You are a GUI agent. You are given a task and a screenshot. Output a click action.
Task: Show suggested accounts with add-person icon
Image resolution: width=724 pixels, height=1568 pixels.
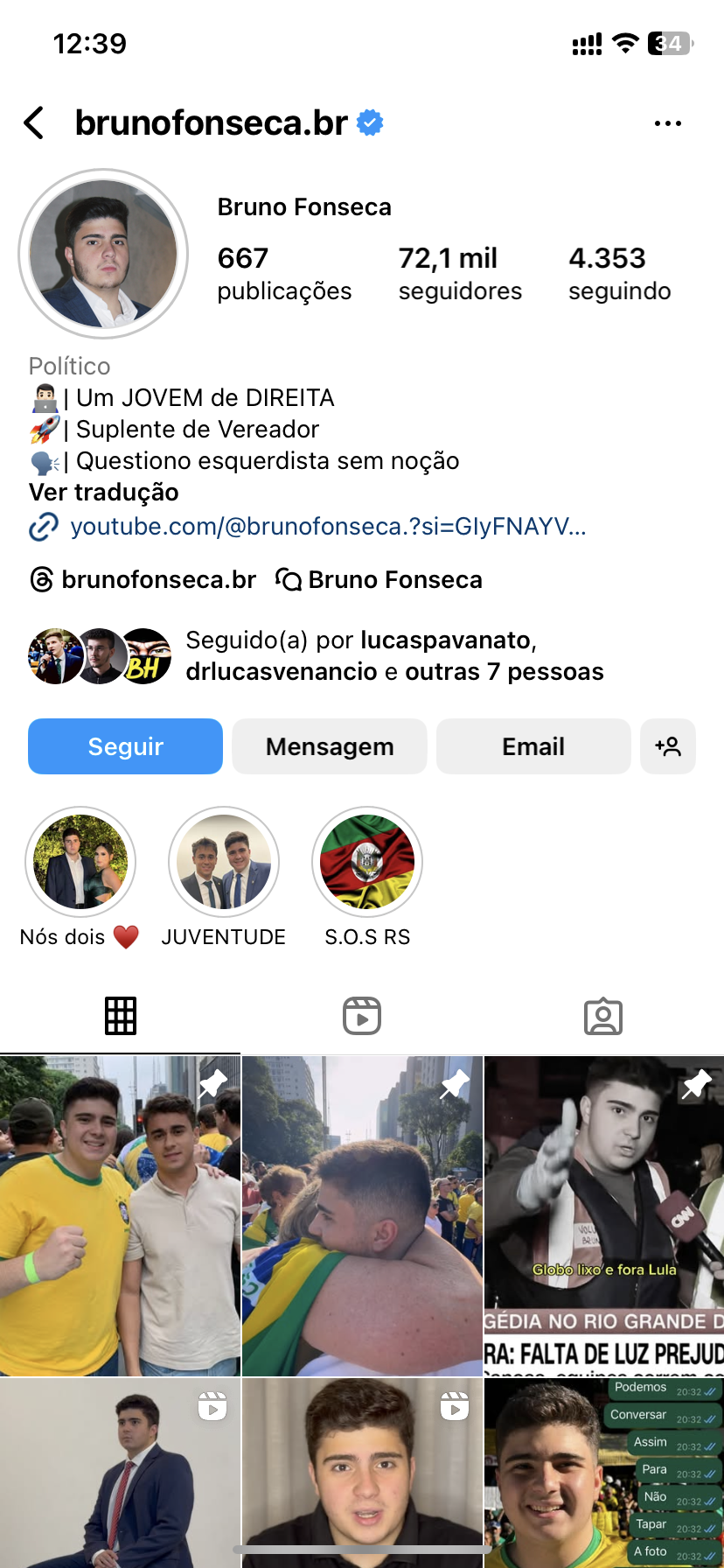[x=668, y=746]
